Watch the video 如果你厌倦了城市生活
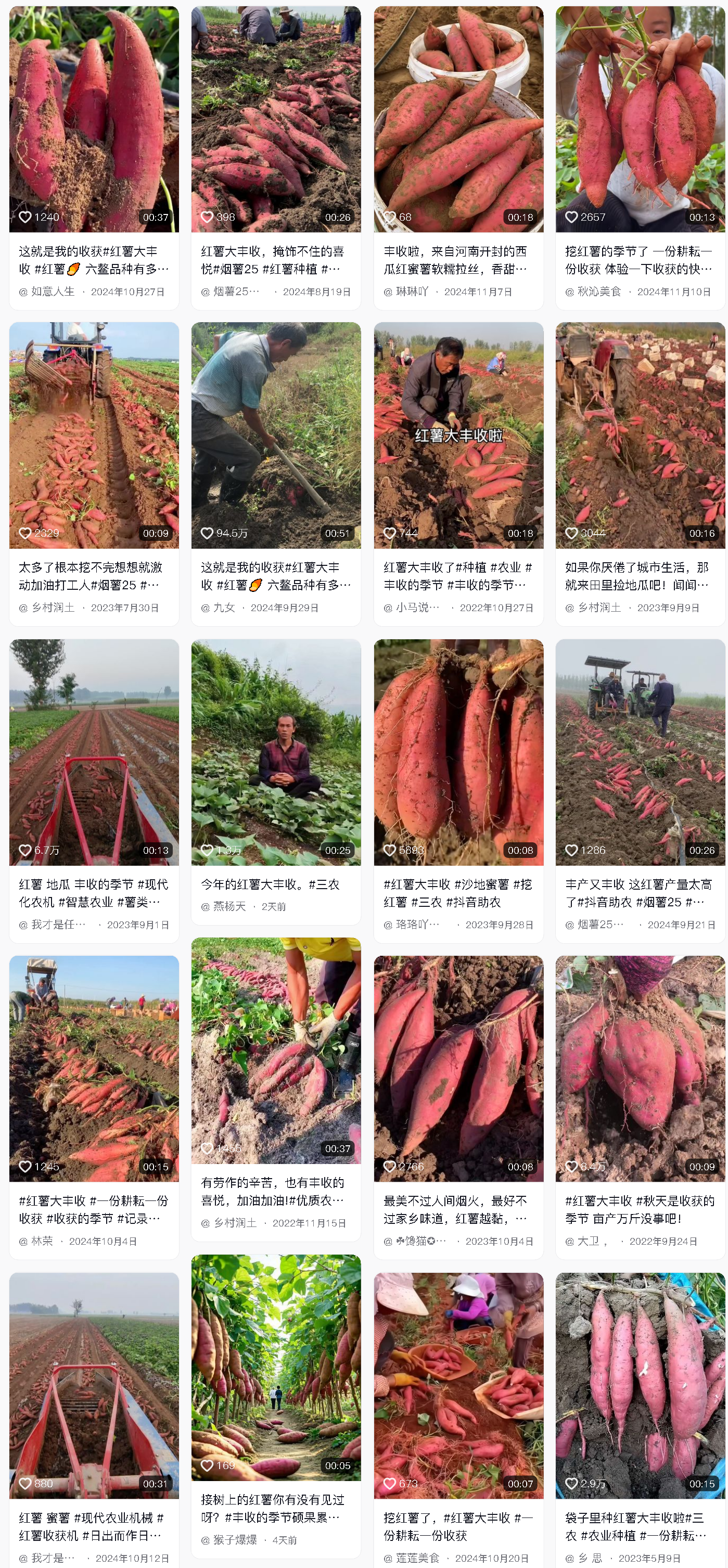728x1568 pixels. point(640,435)
